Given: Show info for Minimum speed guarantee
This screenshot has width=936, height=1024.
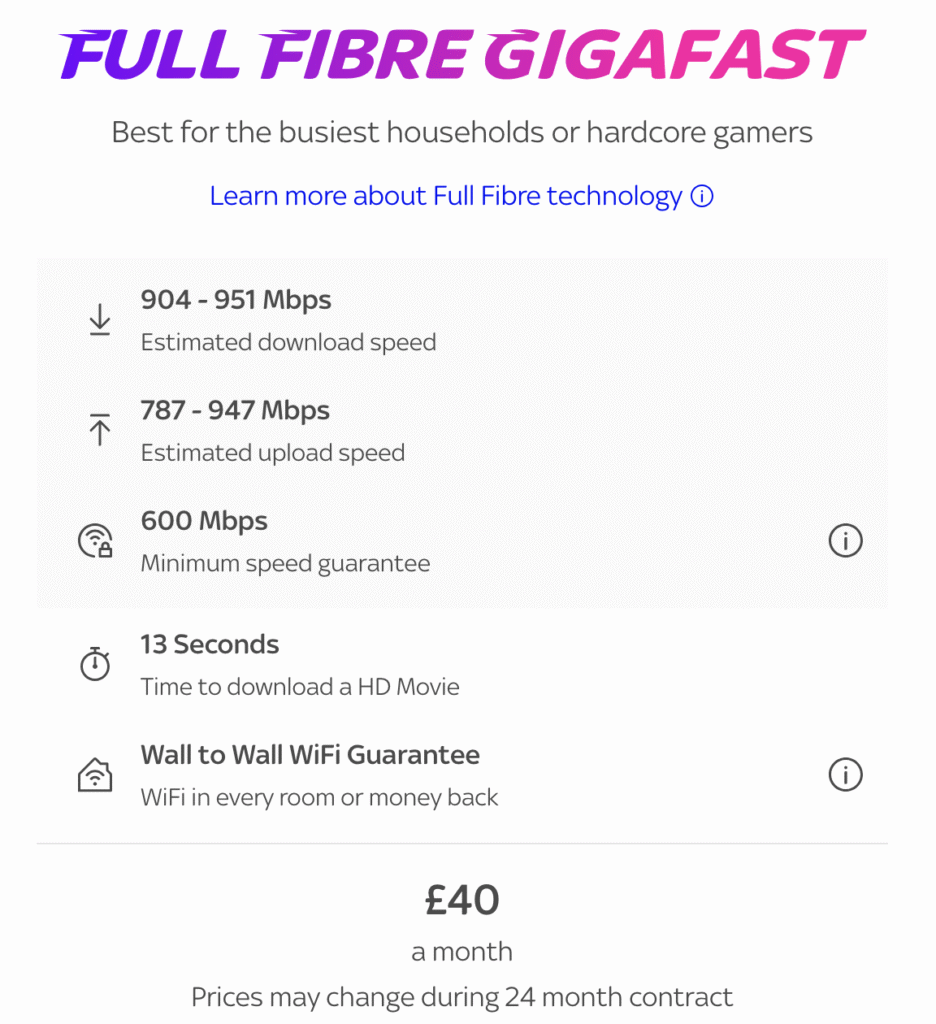Looking at the screenshot, I should pyautogui.click(x=845, y=541).
